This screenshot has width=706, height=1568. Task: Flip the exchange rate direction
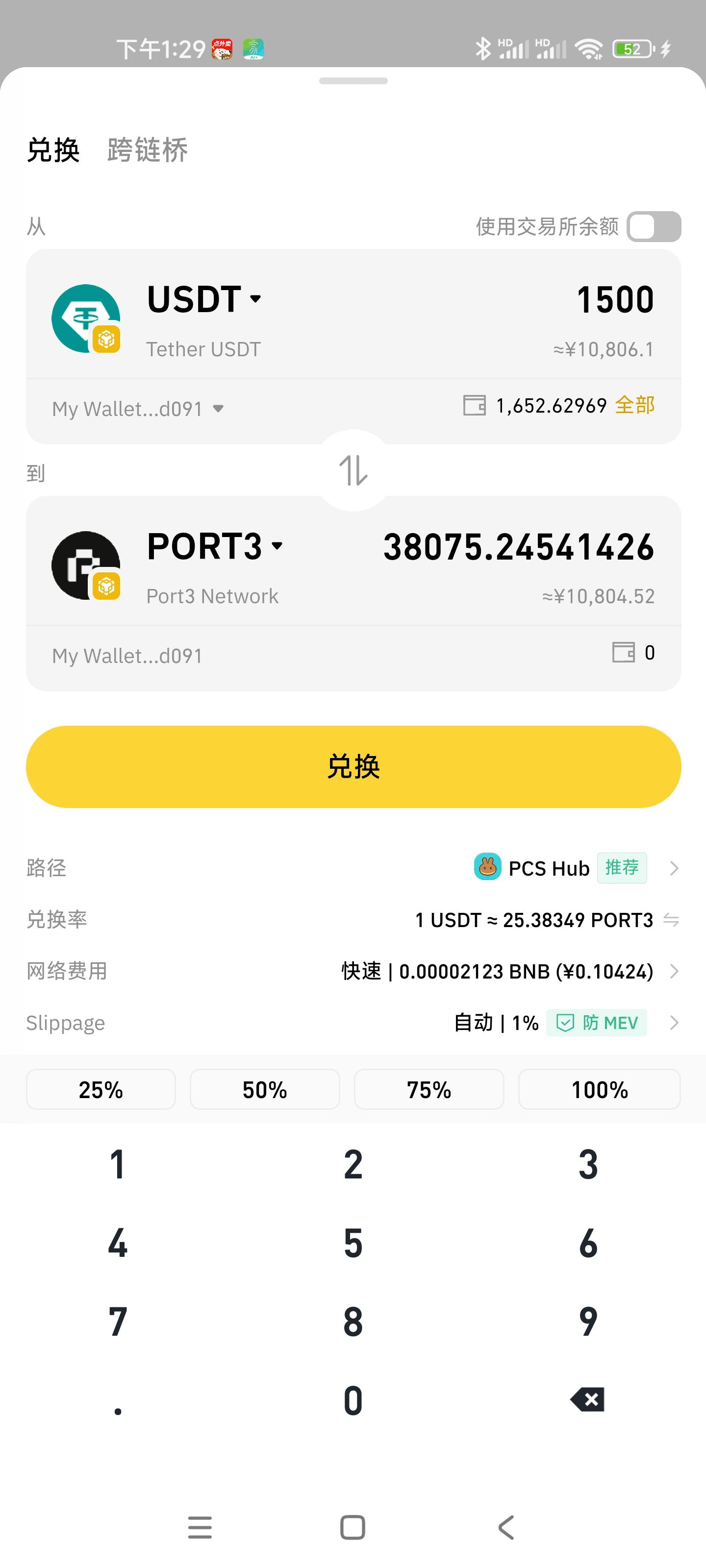(671, 919)
